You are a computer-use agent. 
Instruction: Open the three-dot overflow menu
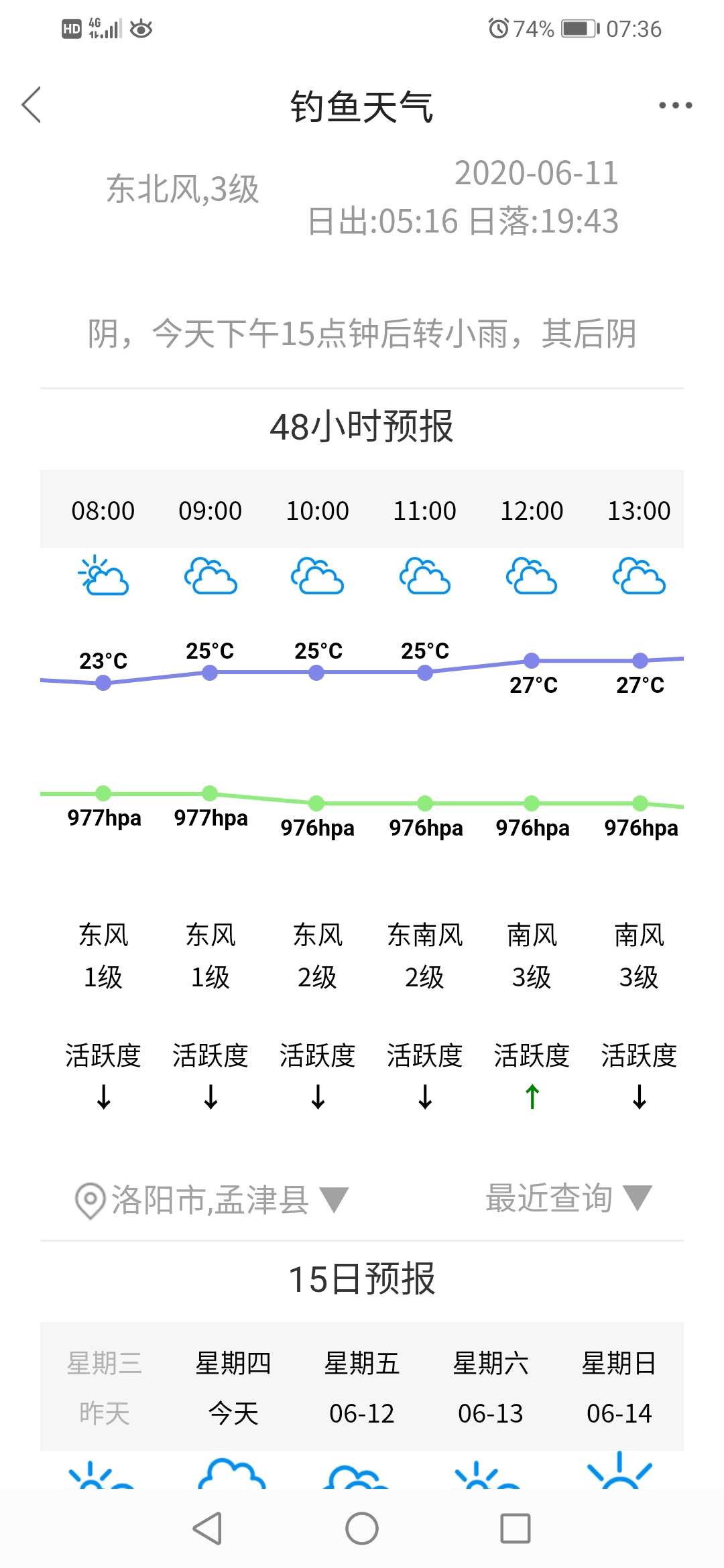click(674, 105)
